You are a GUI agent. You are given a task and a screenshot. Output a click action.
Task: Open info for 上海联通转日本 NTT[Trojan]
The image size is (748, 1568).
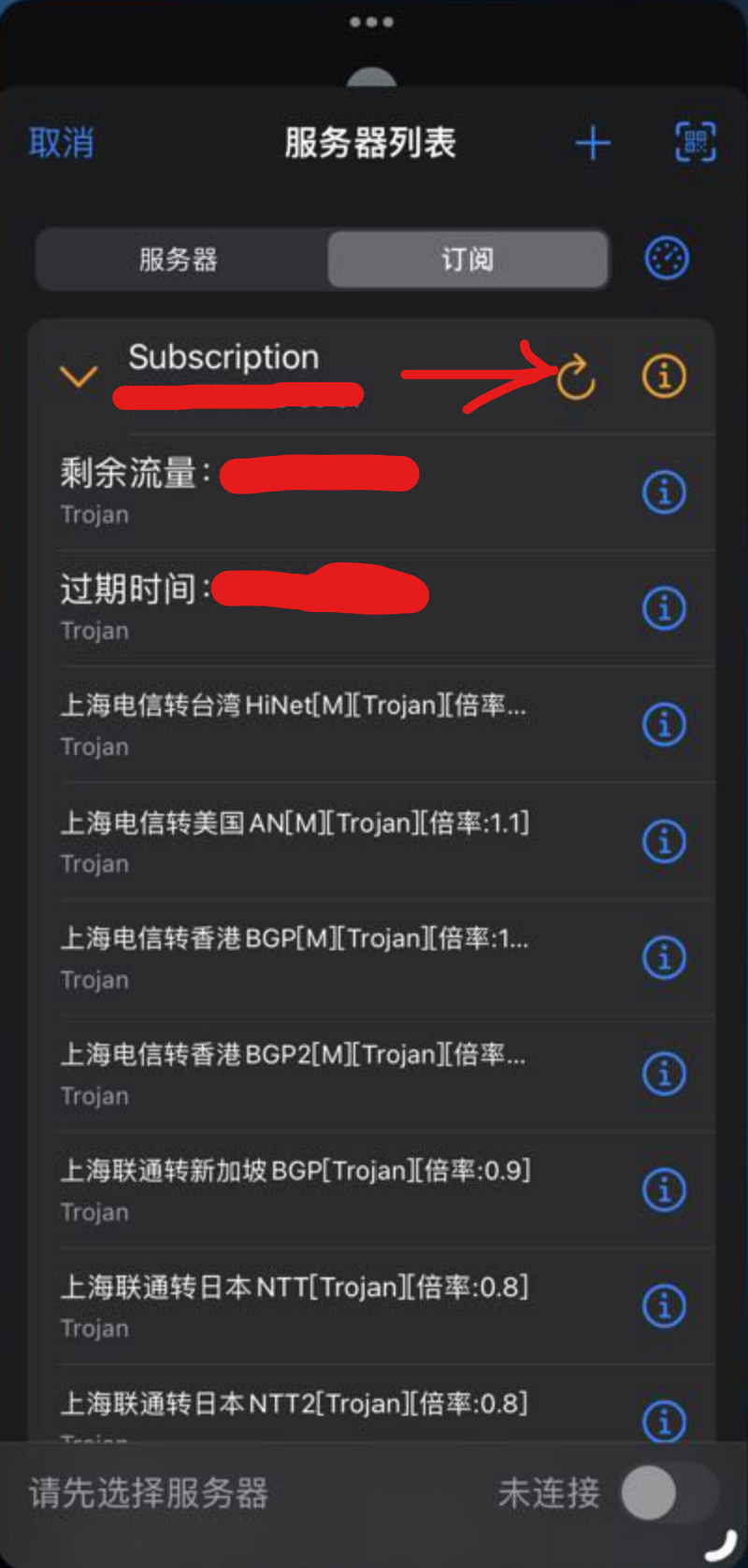pyautogui.click(x=664, y=1305)
